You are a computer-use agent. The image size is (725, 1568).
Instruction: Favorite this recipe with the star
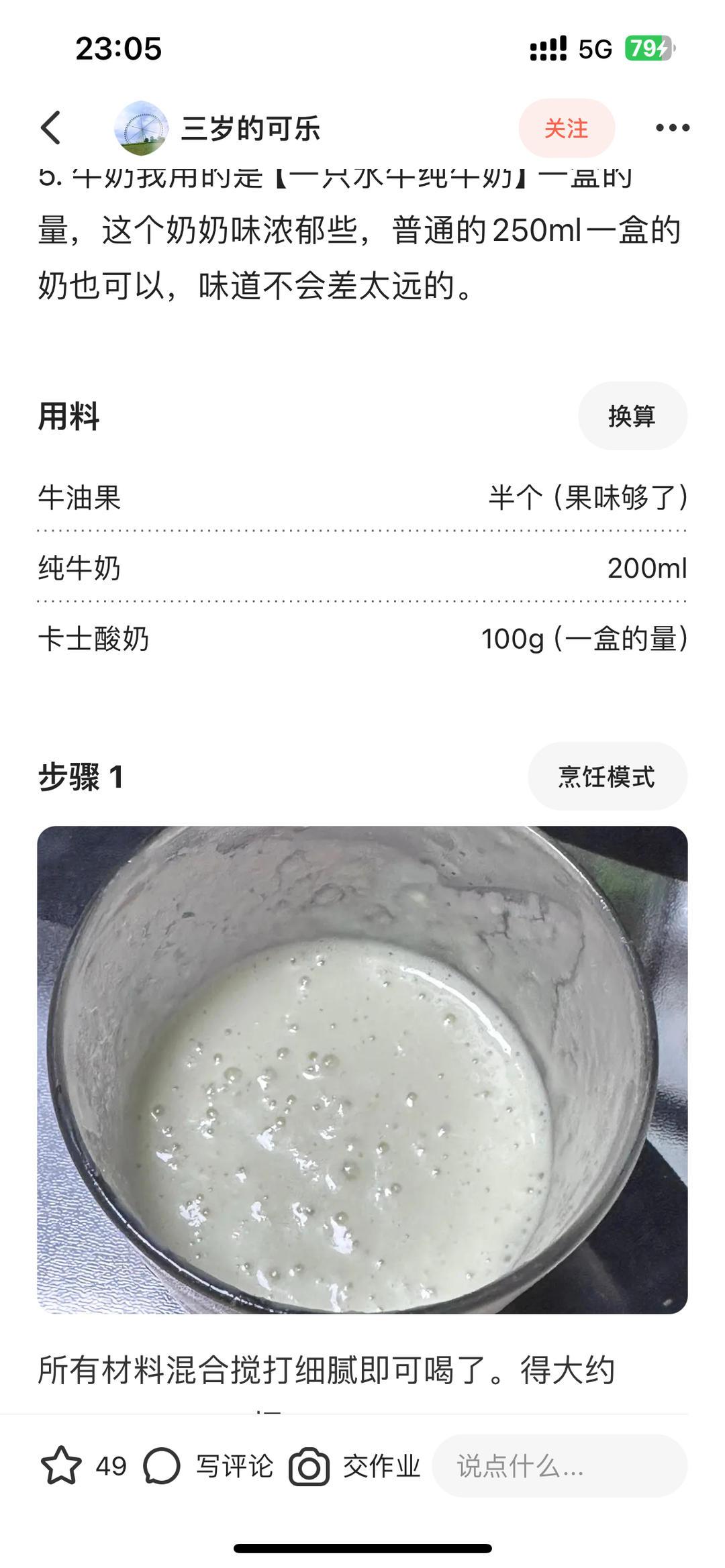[61, 1466]
